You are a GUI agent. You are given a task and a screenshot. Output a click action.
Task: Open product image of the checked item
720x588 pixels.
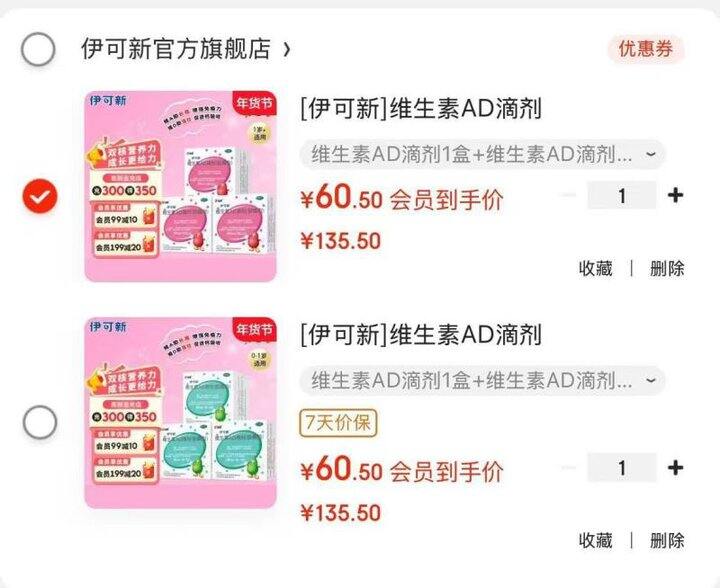[x=180, y=187]
